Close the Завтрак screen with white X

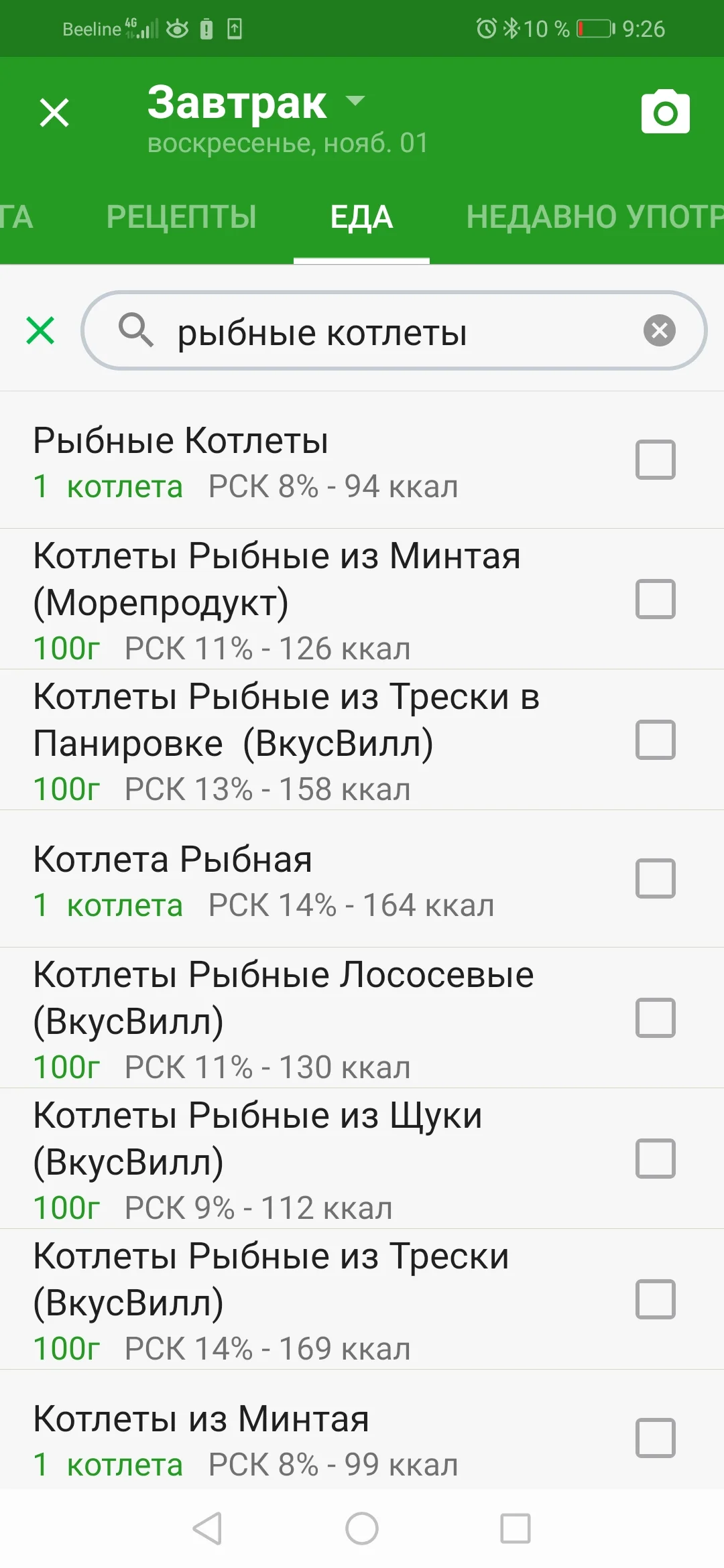point(55,113)
